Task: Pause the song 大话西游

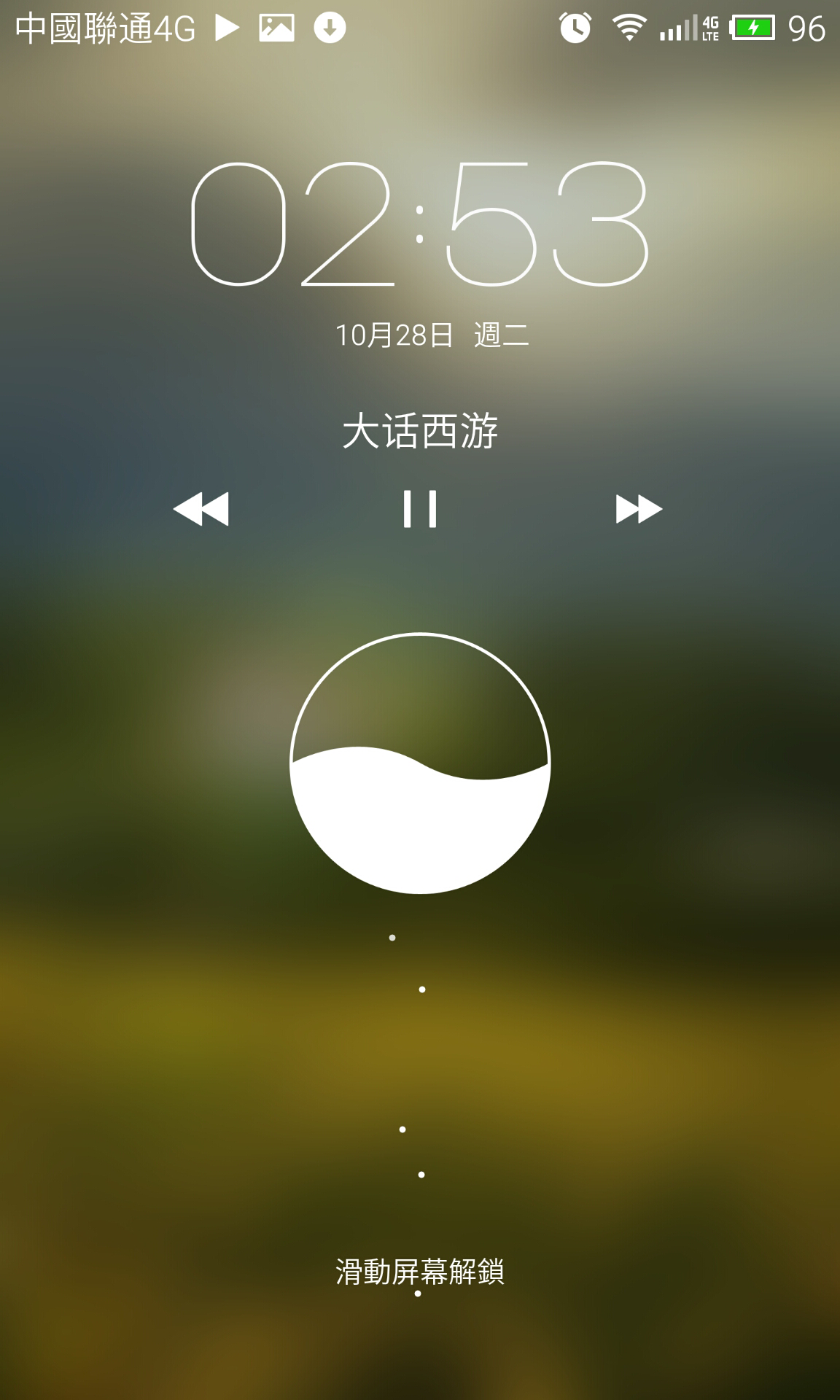Action: [420, 509]
